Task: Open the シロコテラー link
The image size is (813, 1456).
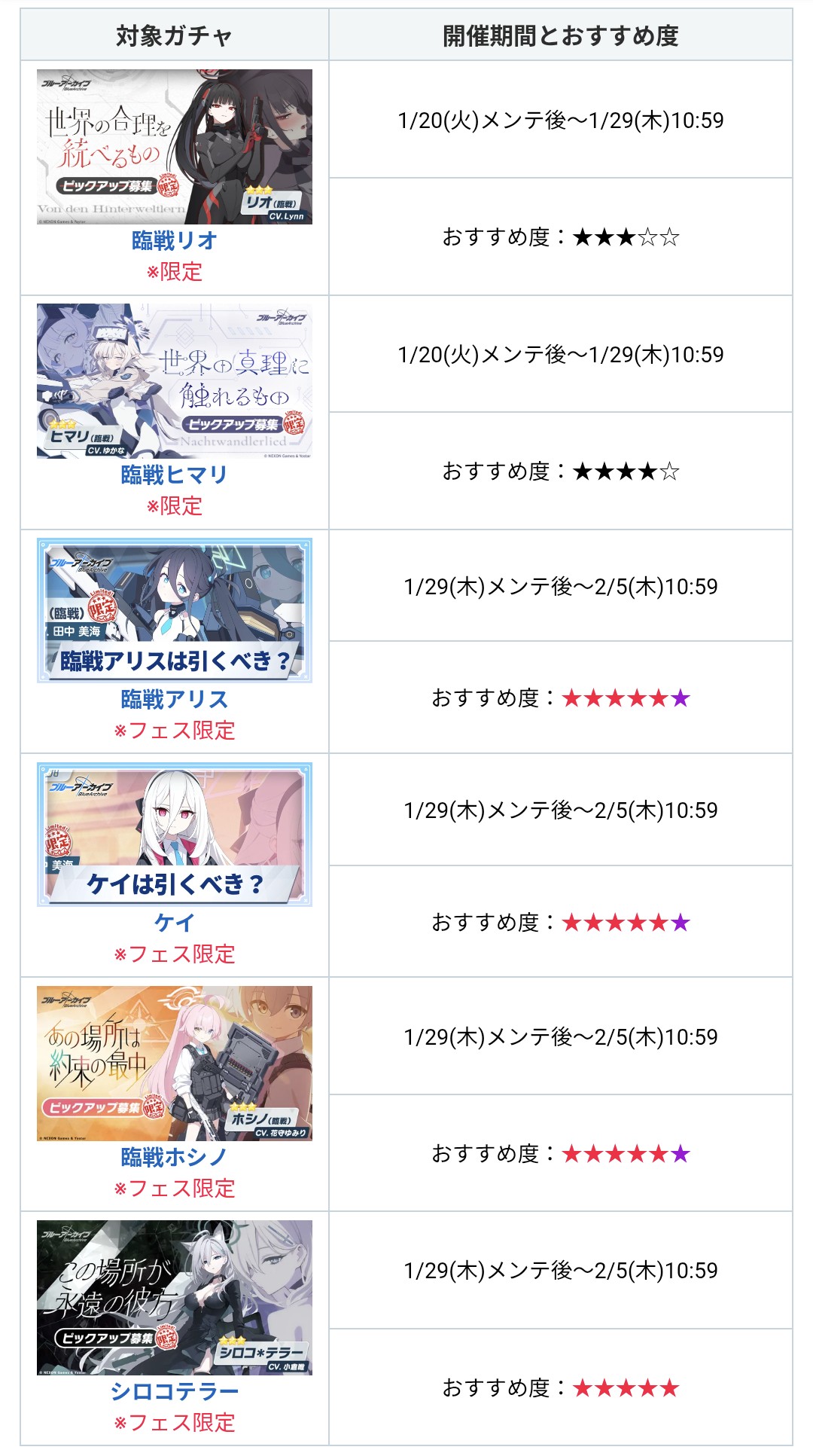Action: (x=174, y=1391)
